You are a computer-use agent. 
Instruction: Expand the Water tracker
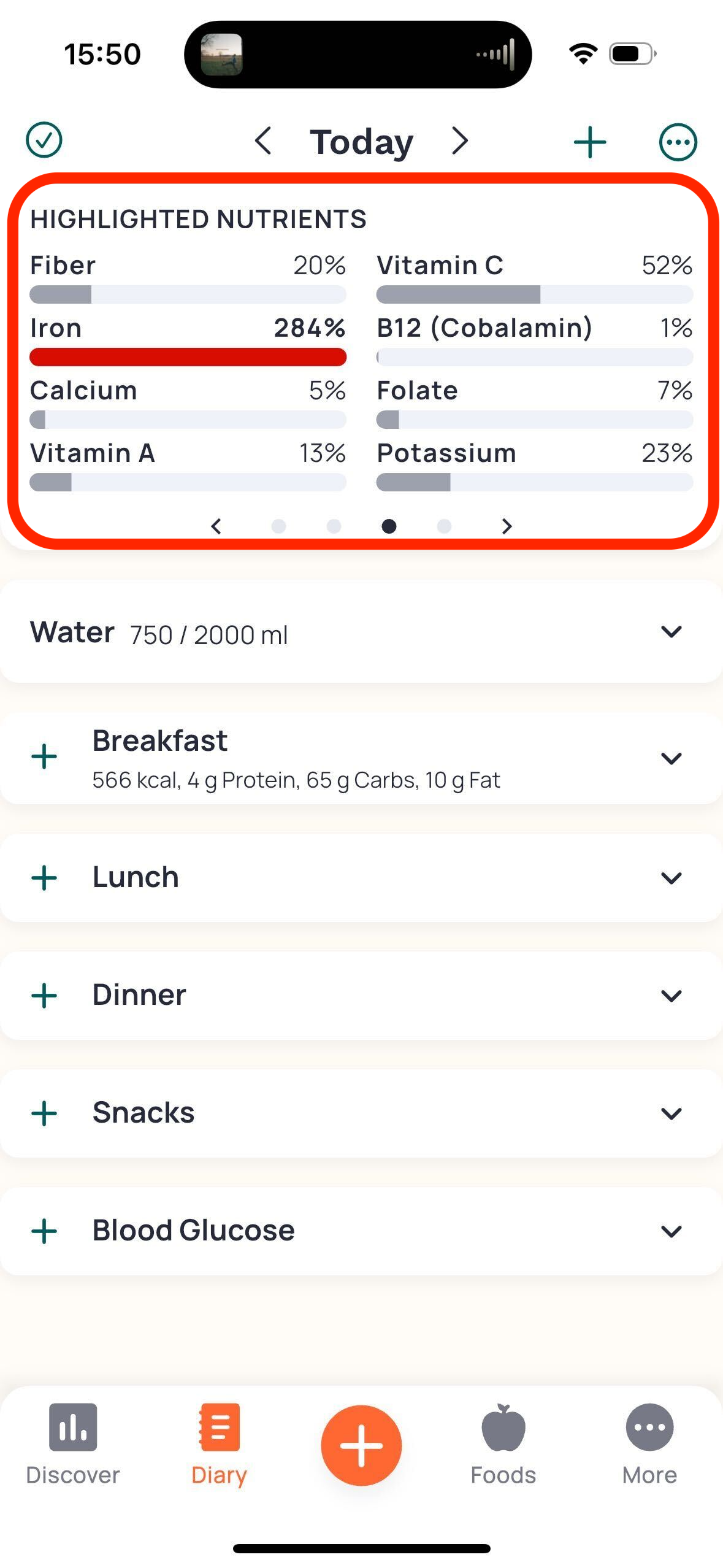(671, 631)
